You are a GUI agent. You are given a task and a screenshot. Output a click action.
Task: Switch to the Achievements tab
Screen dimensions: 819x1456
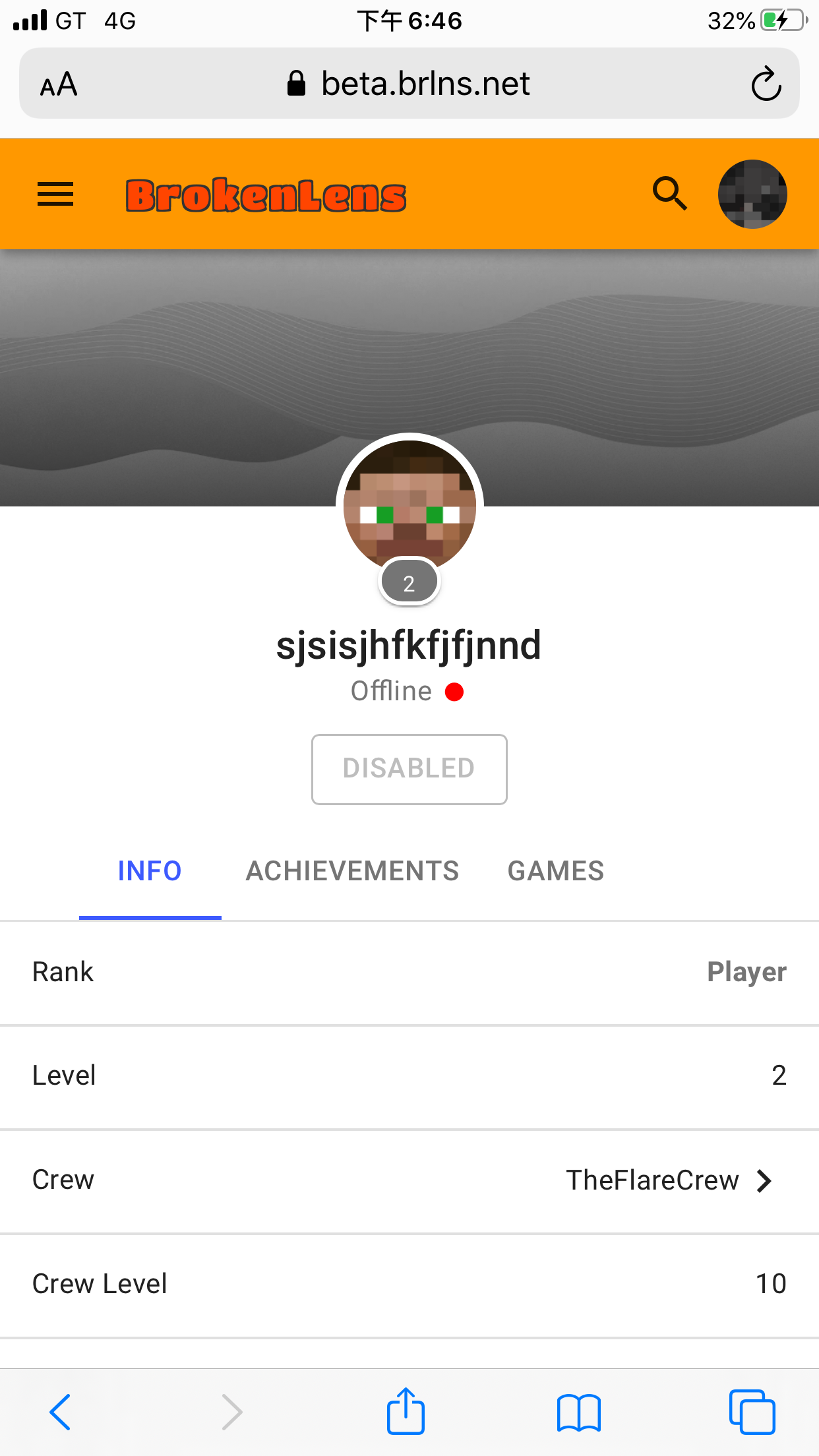[x=352, y=871]
